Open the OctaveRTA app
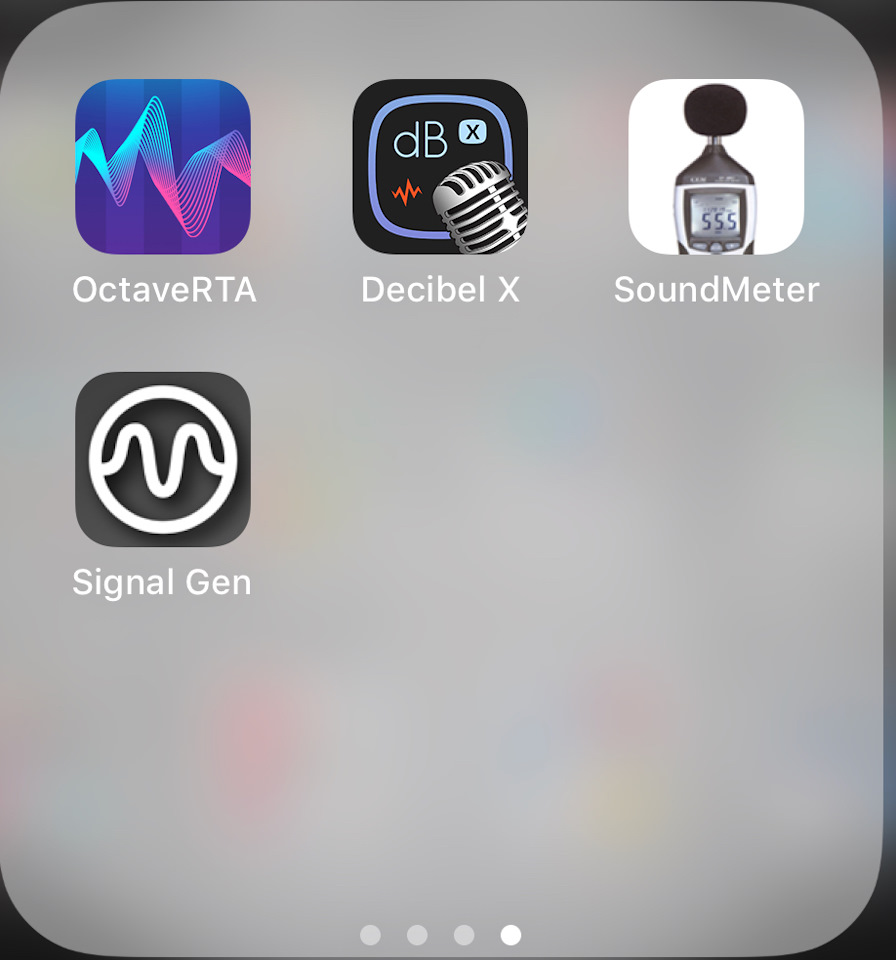Viewport: 896px width, 960px height. click(x=163, y=167)
